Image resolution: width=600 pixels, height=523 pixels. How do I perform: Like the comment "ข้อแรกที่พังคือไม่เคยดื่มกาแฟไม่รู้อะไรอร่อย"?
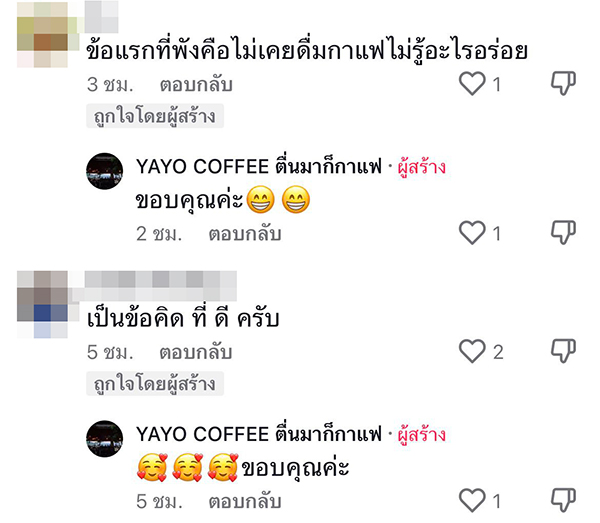[x=471, y=84]
